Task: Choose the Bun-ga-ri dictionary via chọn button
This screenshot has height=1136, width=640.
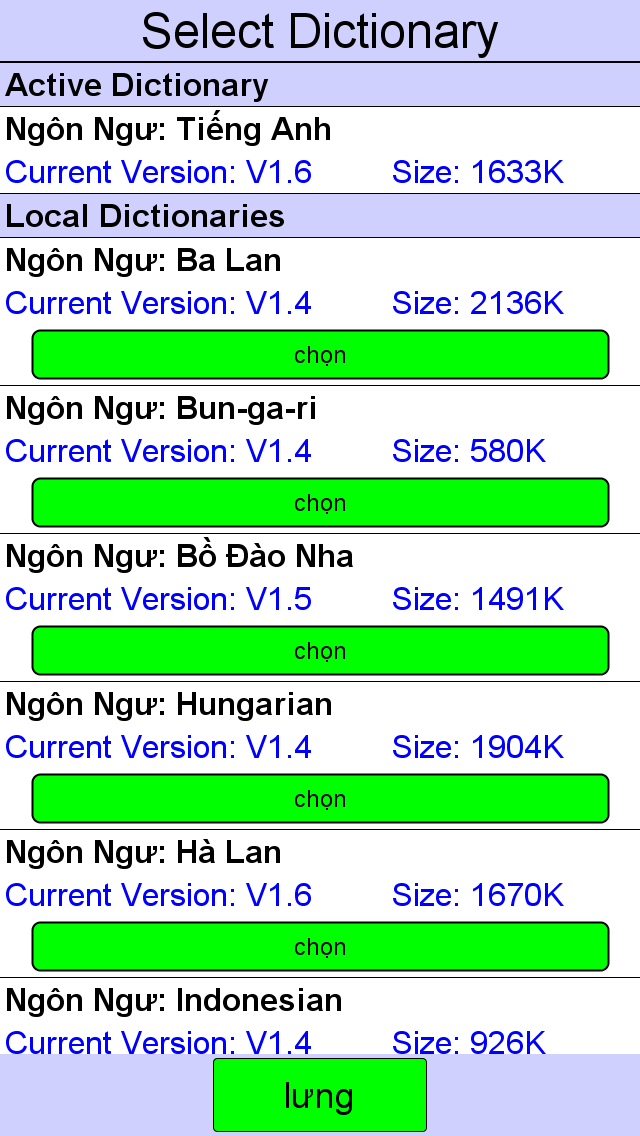Action: [320, 502]
